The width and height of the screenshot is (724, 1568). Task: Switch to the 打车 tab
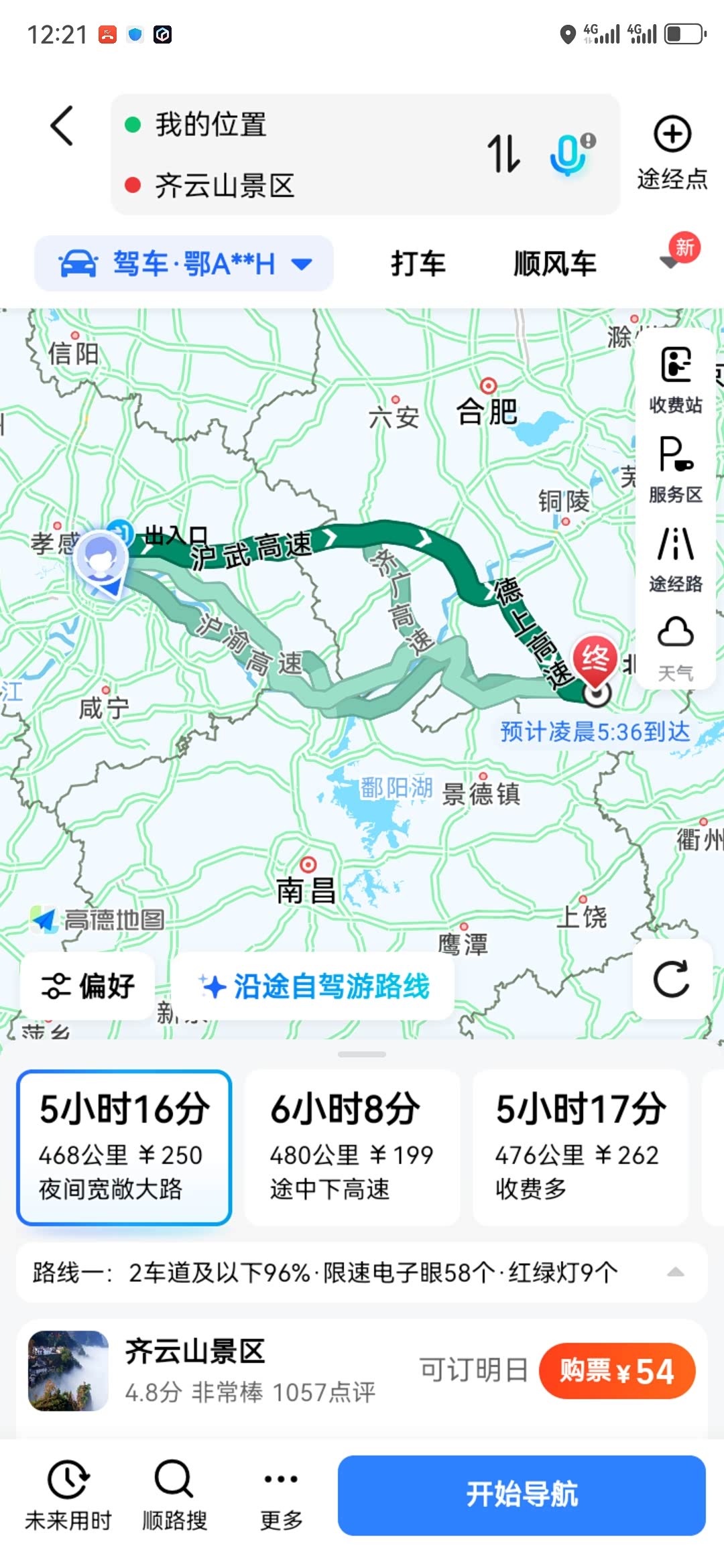point(418,263)
